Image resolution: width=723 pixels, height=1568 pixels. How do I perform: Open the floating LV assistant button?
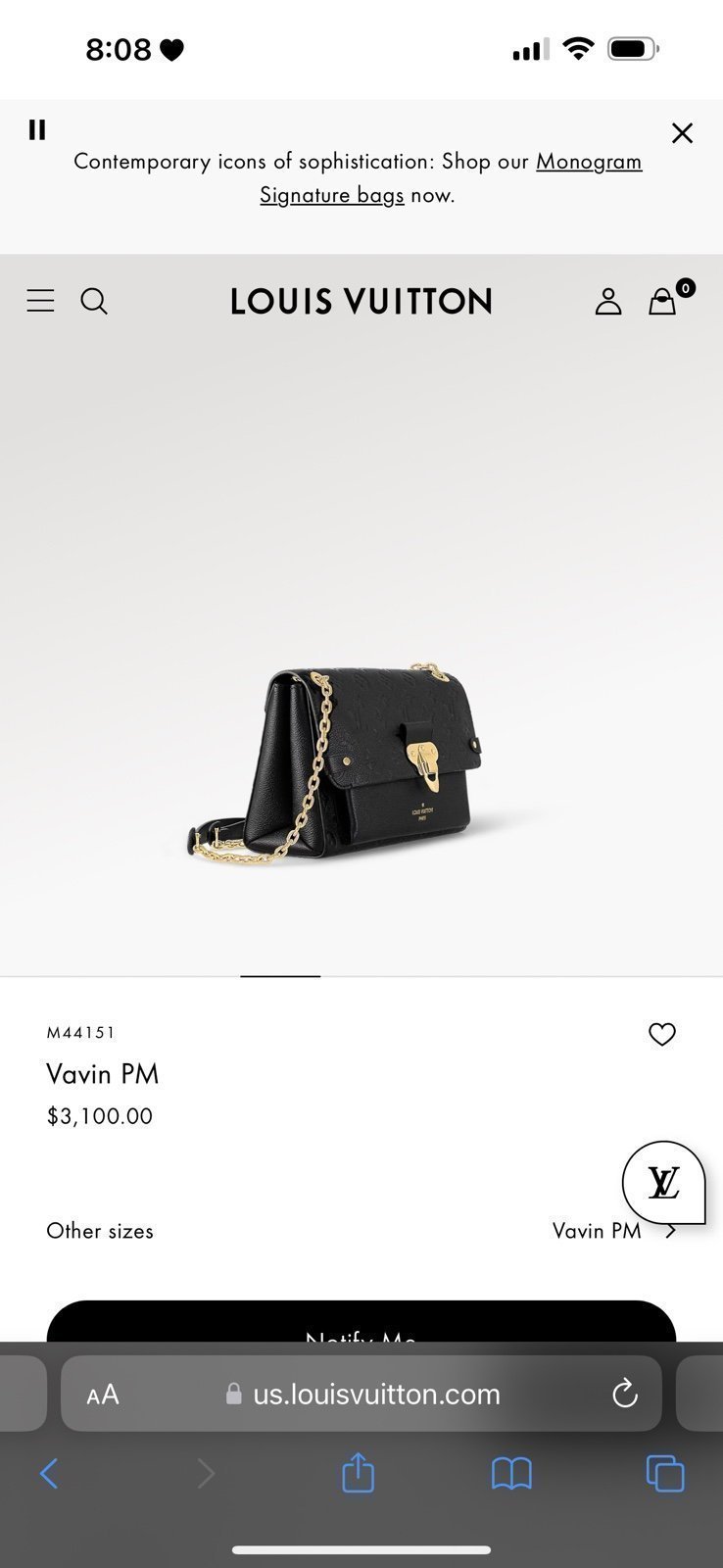tap(664, 1183)
